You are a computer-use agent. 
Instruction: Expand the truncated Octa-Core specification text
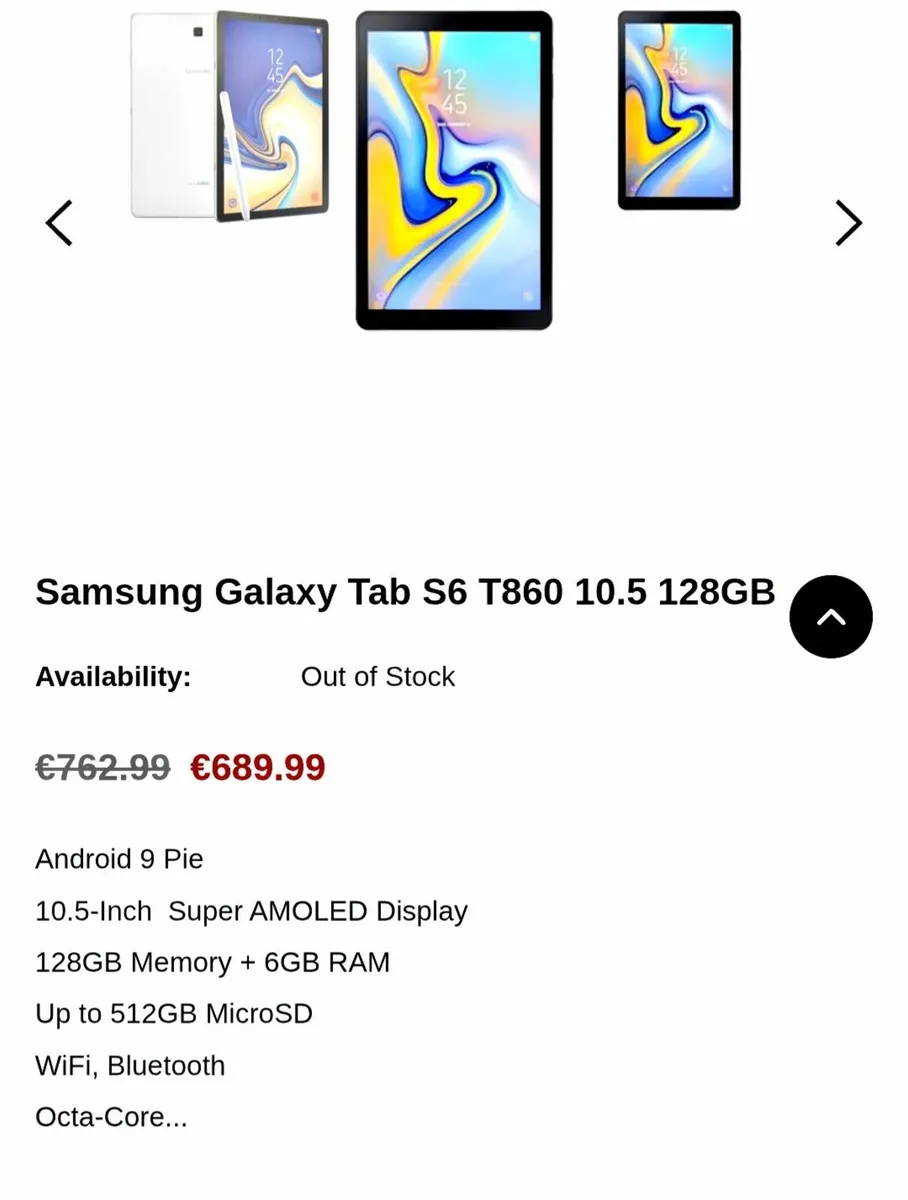point(111,1117)
